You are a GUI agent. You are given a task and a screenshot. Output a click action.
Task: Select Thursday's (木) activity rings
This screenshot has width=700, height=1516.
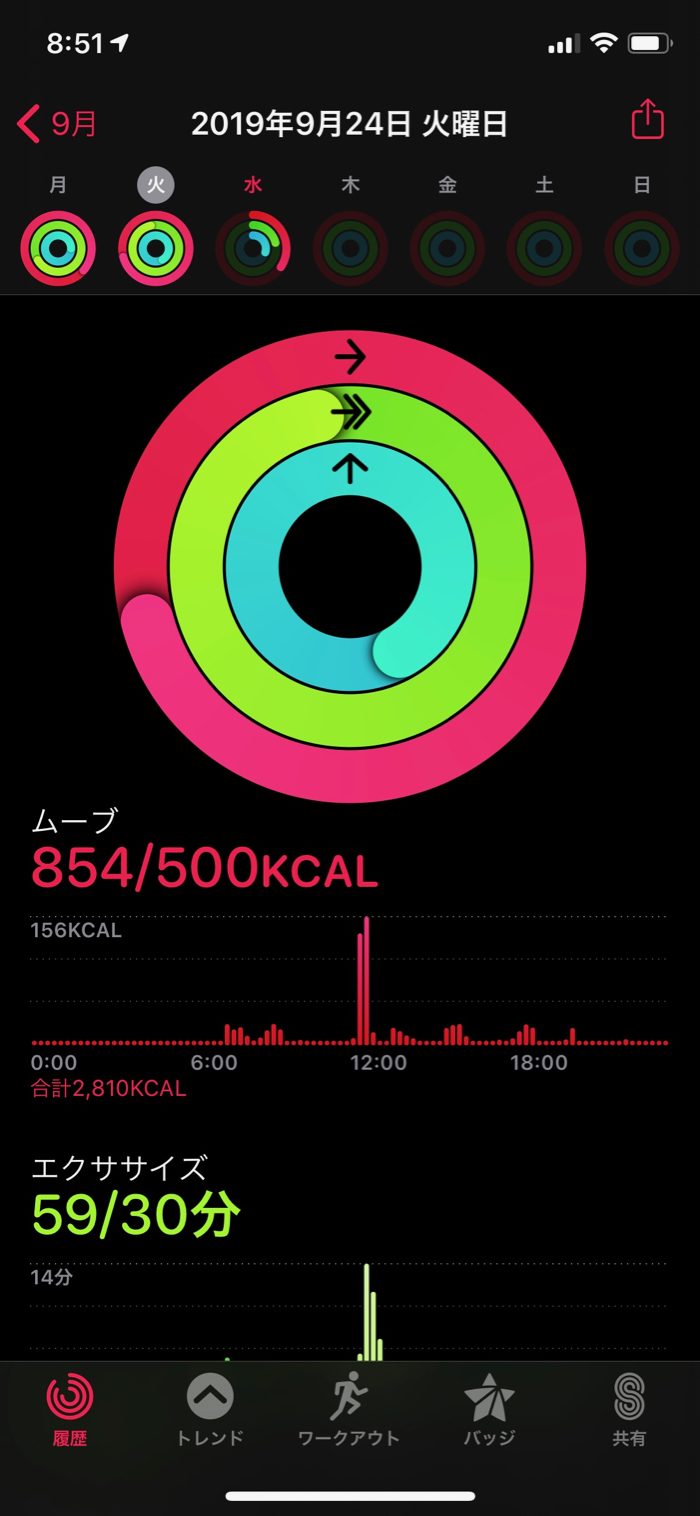coord(350,248)
